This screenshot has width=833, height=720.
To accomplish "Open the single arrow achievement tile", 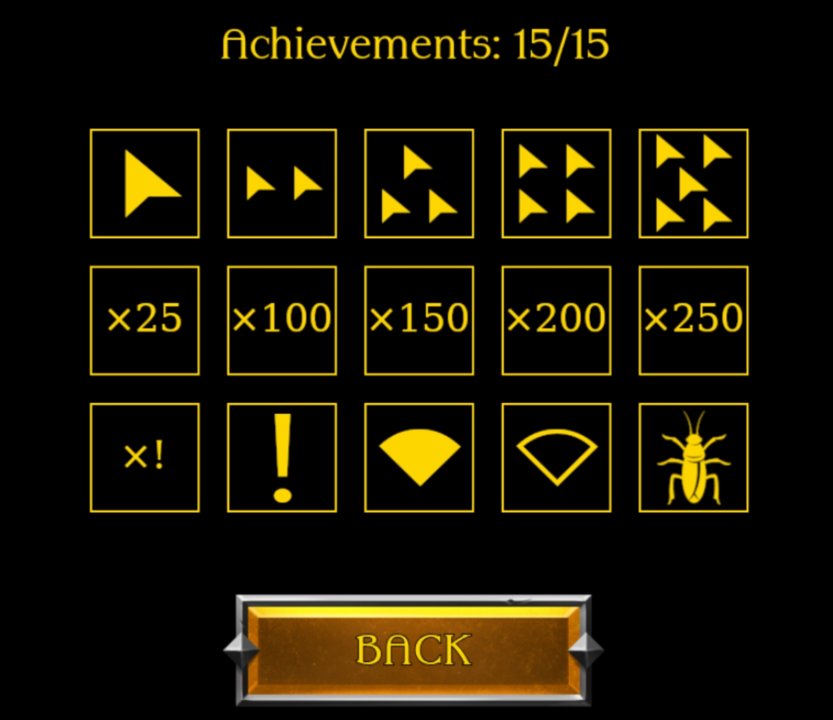I will pyautogui.click(x=145, y=184).
